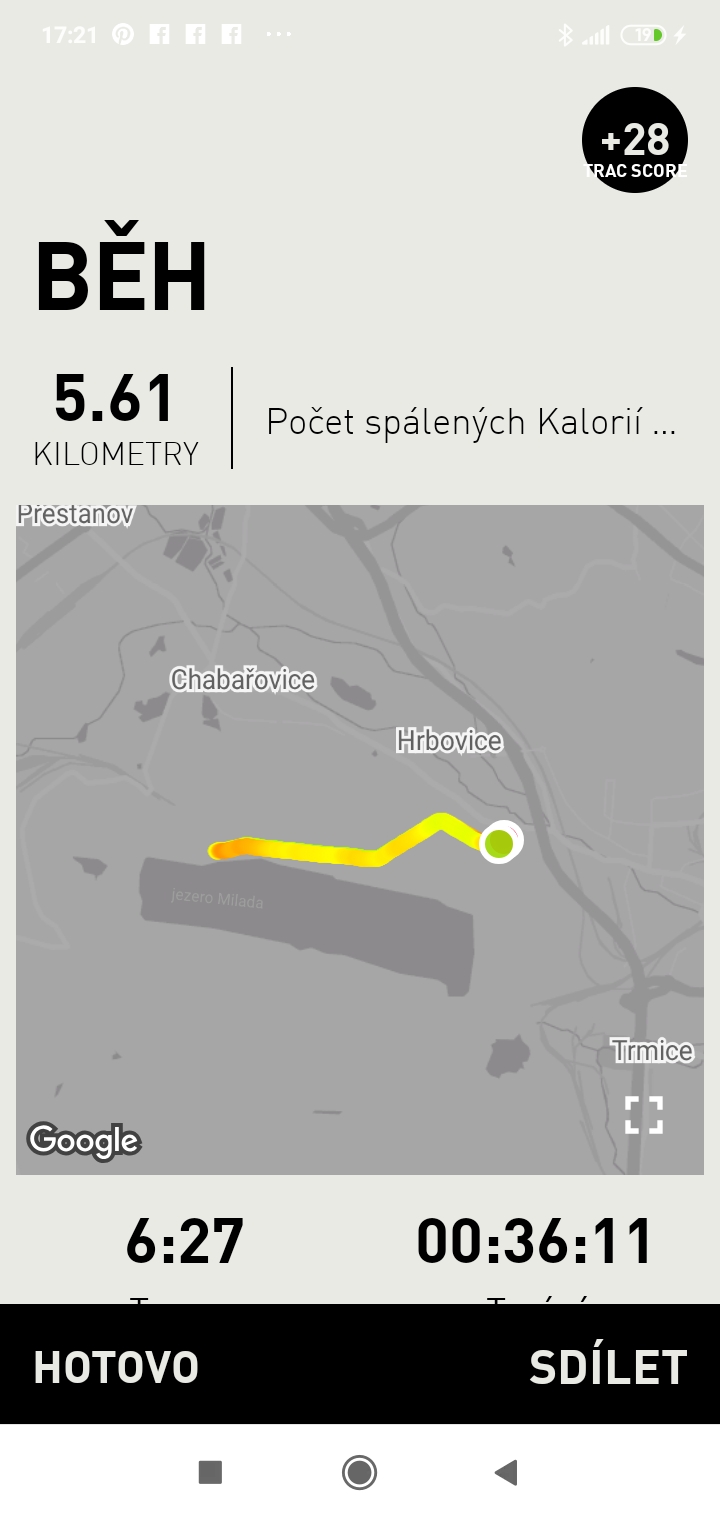The width and height of the screenshot is (720, 1520).
Task: Open the Počet spálených Kalorií field
Action: pos(471,422)
